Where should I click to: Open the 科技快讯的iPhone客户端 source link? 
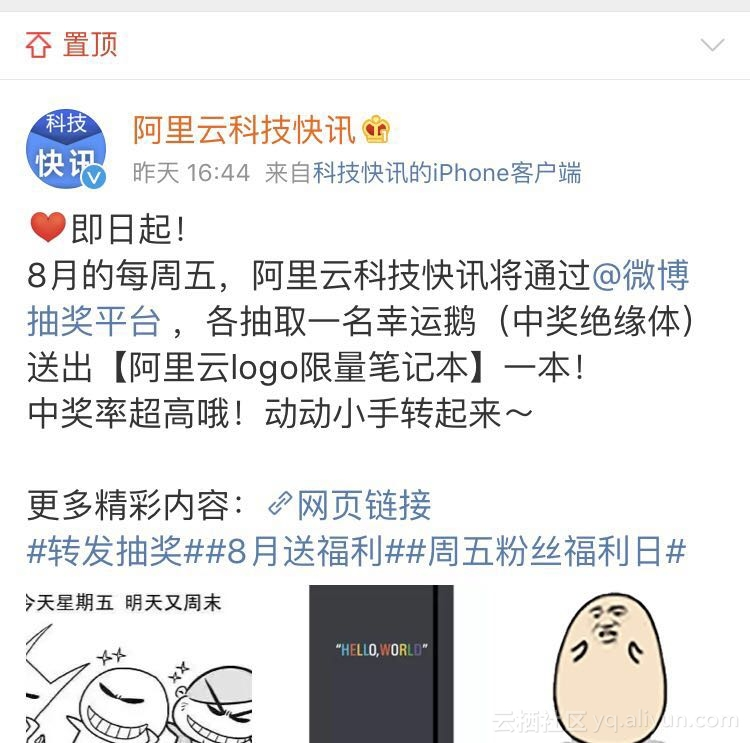tap(447, 173)
